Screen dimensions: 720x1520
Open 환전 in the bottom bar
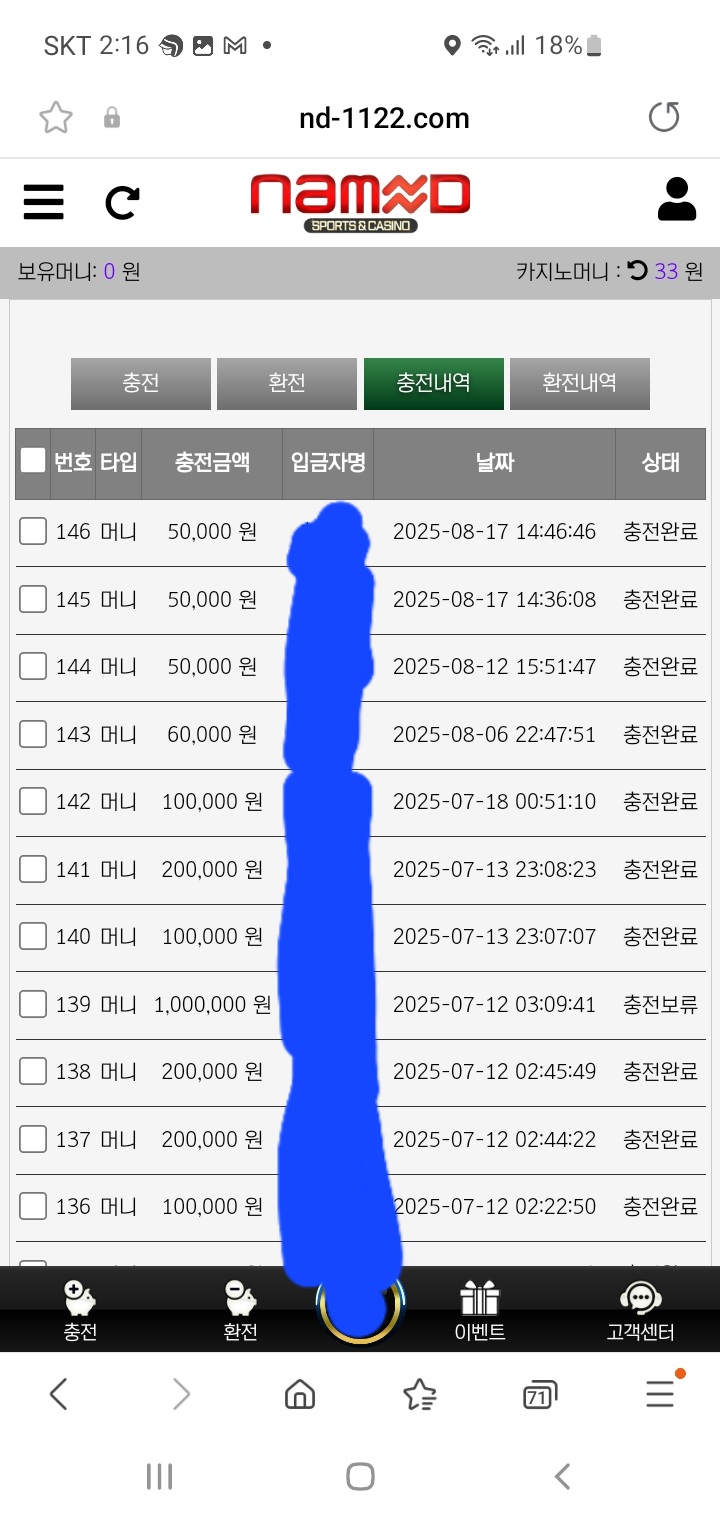pos(240,1310)
